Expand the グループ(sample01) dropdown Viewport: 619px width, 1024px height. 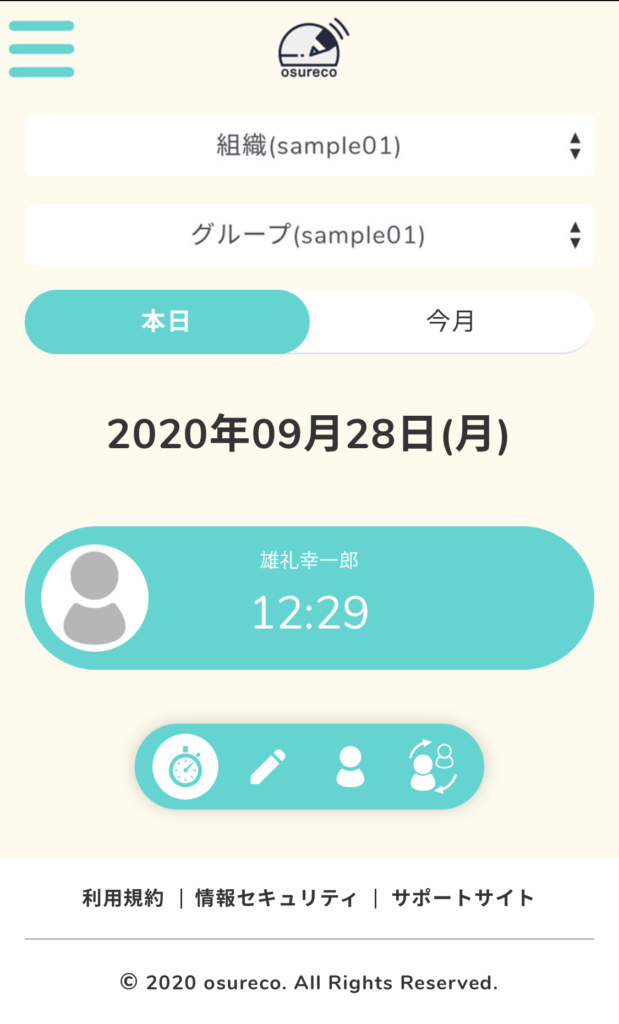point(309,236)
